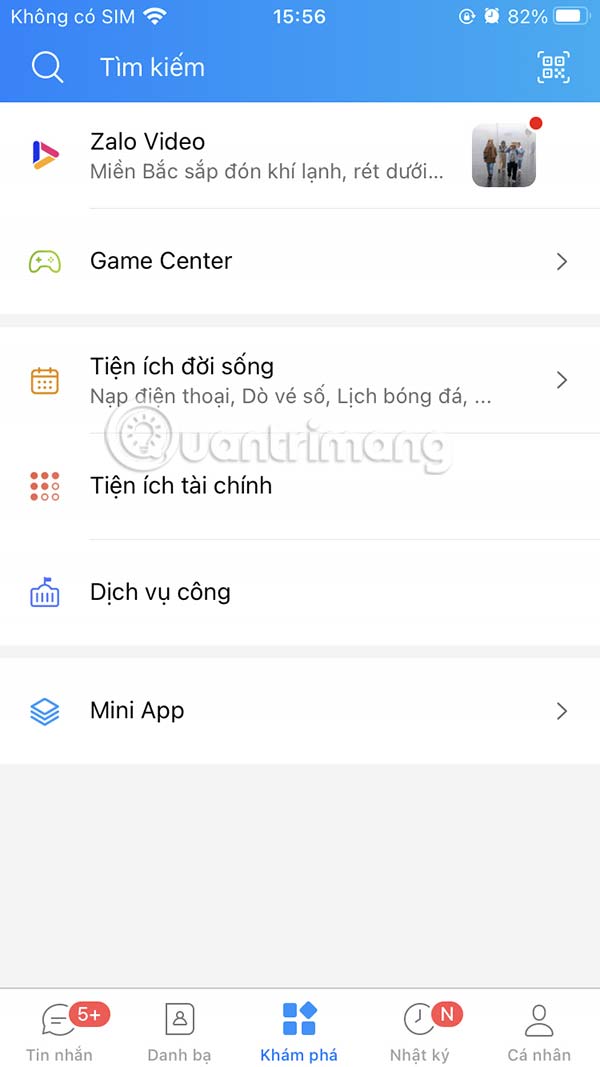Switch to the Danh bạ tab

pos(179,1032)
